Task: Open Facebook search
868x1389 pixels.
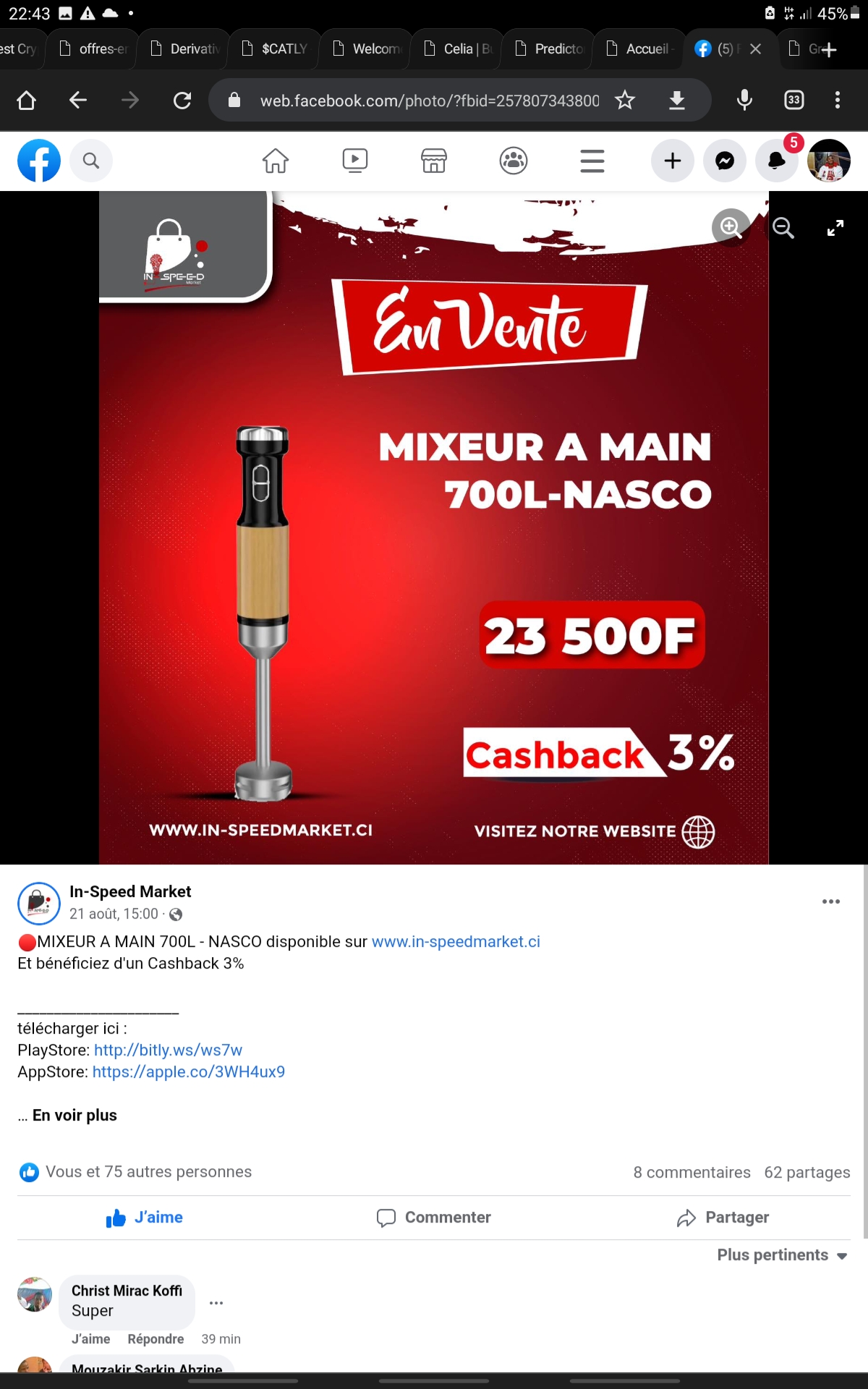Action: [x=91, y=161]
